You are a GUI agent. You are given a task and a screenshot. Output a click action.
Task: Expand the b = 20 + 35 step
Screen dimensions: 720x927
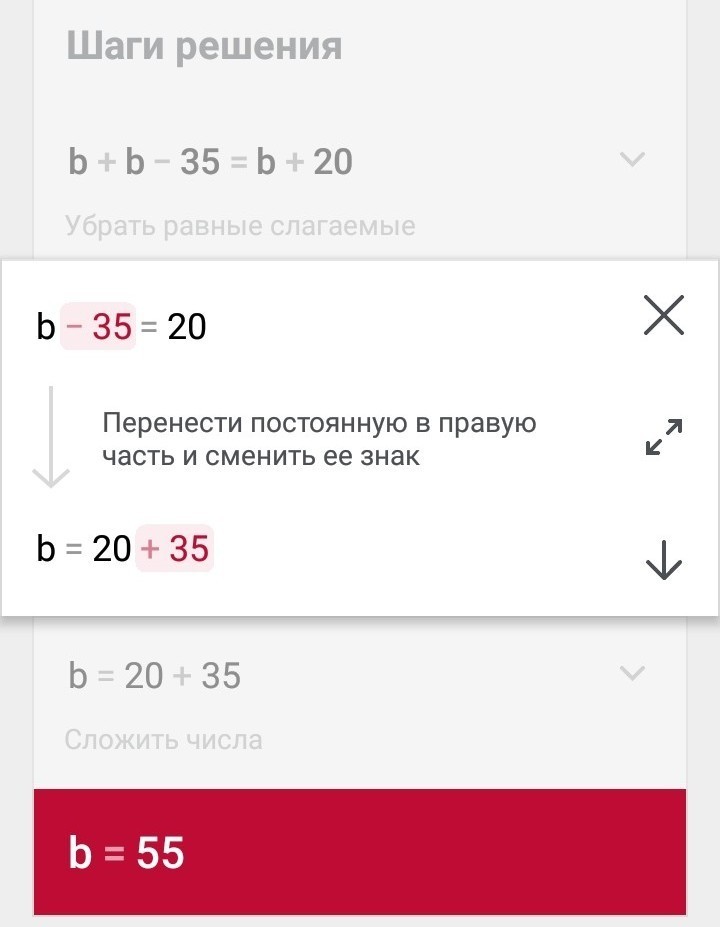(632, 674)
